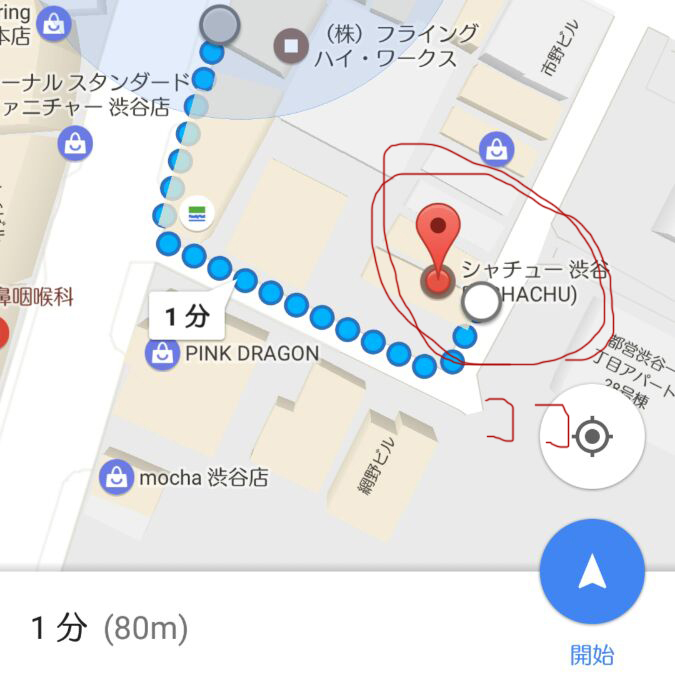This screenshot has width=675, height=678.
Task: Open フライングハイ・ワークス place marker
Action: [x=292, y=46]
